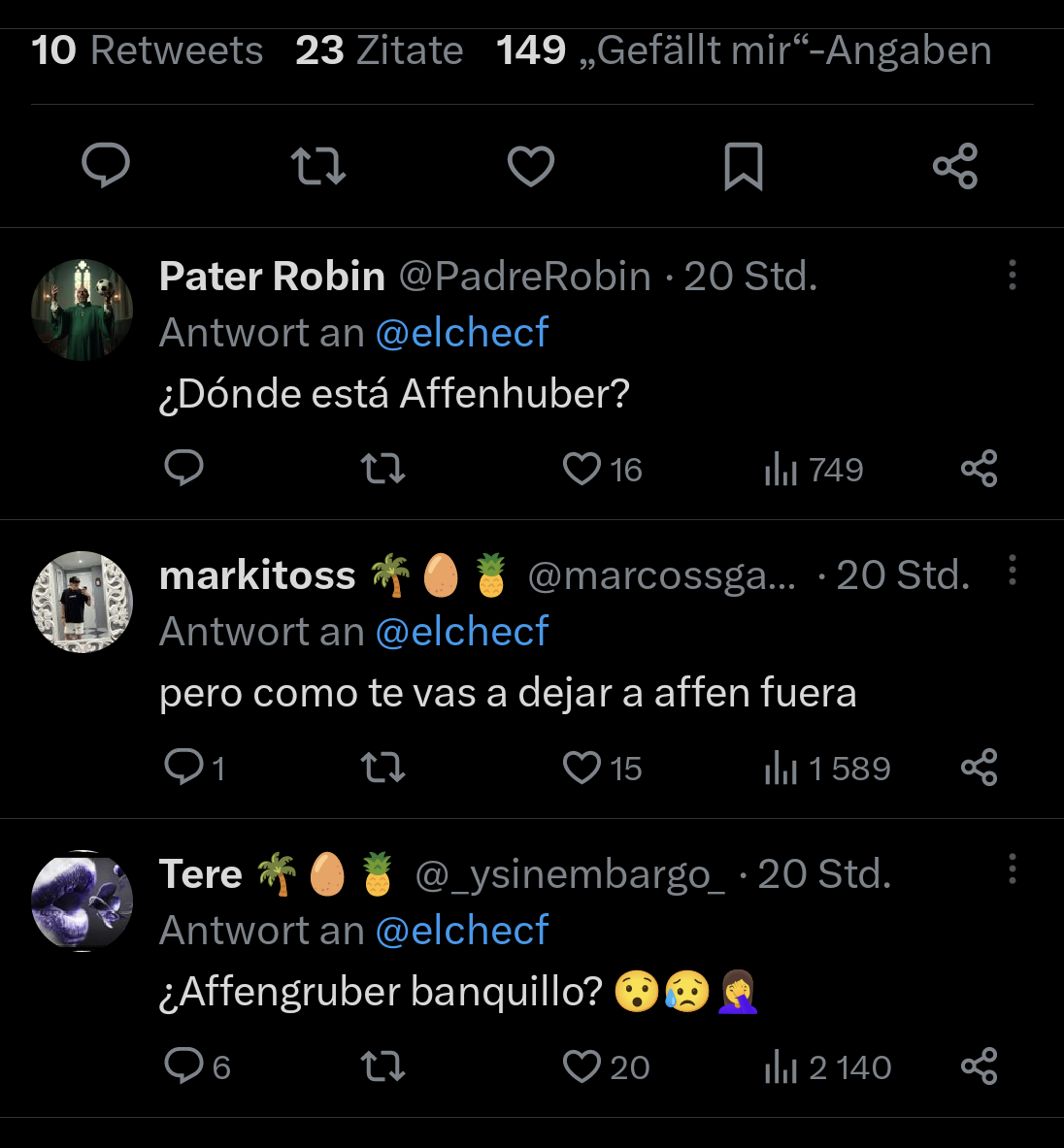This screenshot has width=1064, height=1148.
Task: Like Tere's reply
Action: coord(582,1066)
